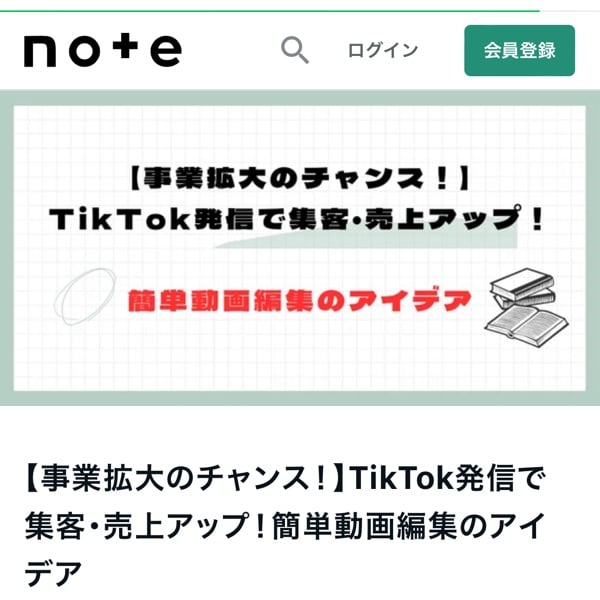The image size is (600, 600).
Task: Go to the note home logo
Action: [x=103, y=50]
